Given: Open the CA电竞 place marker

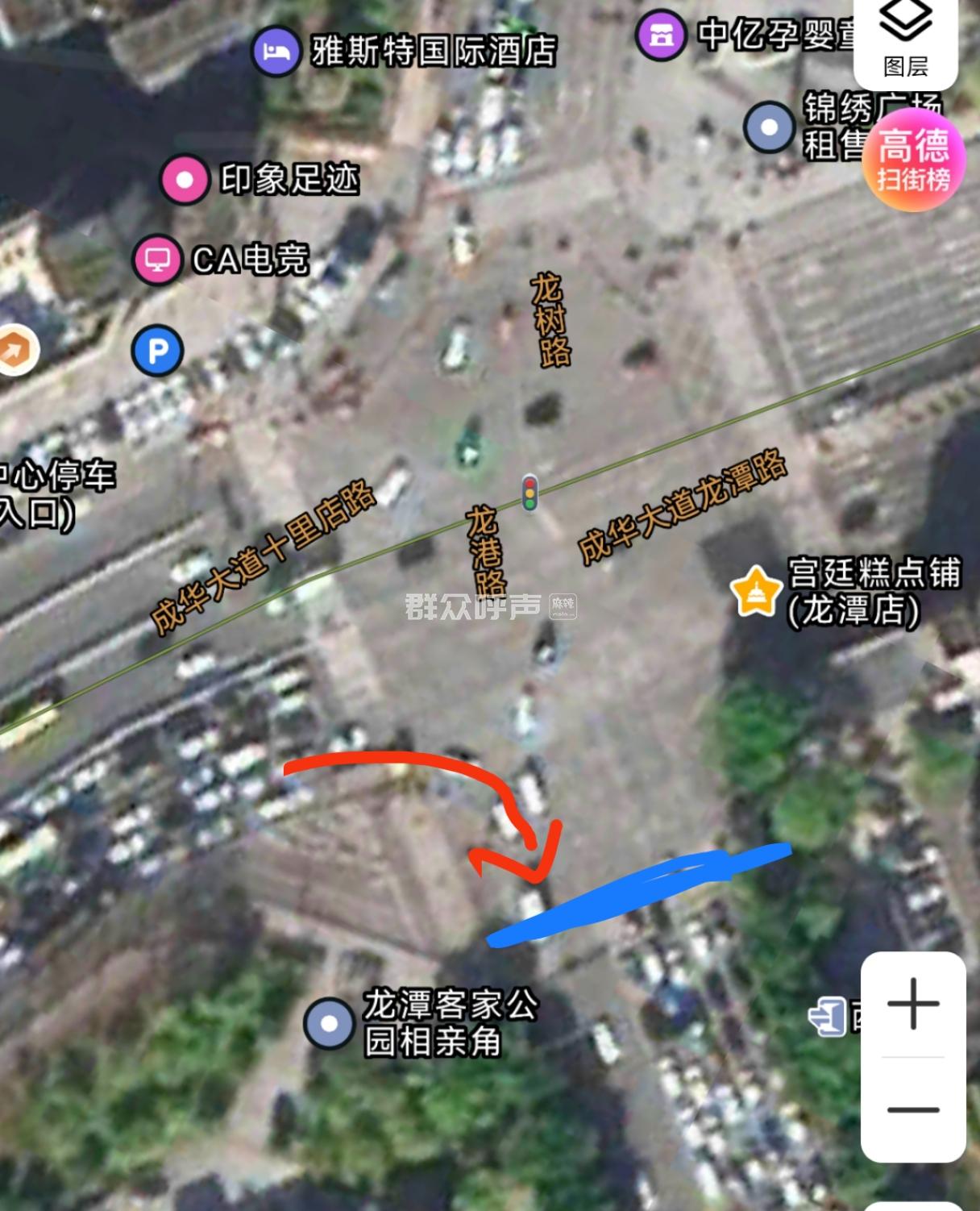Looking at the screenshot, I should pyautogui.click(x=157, y=260).
